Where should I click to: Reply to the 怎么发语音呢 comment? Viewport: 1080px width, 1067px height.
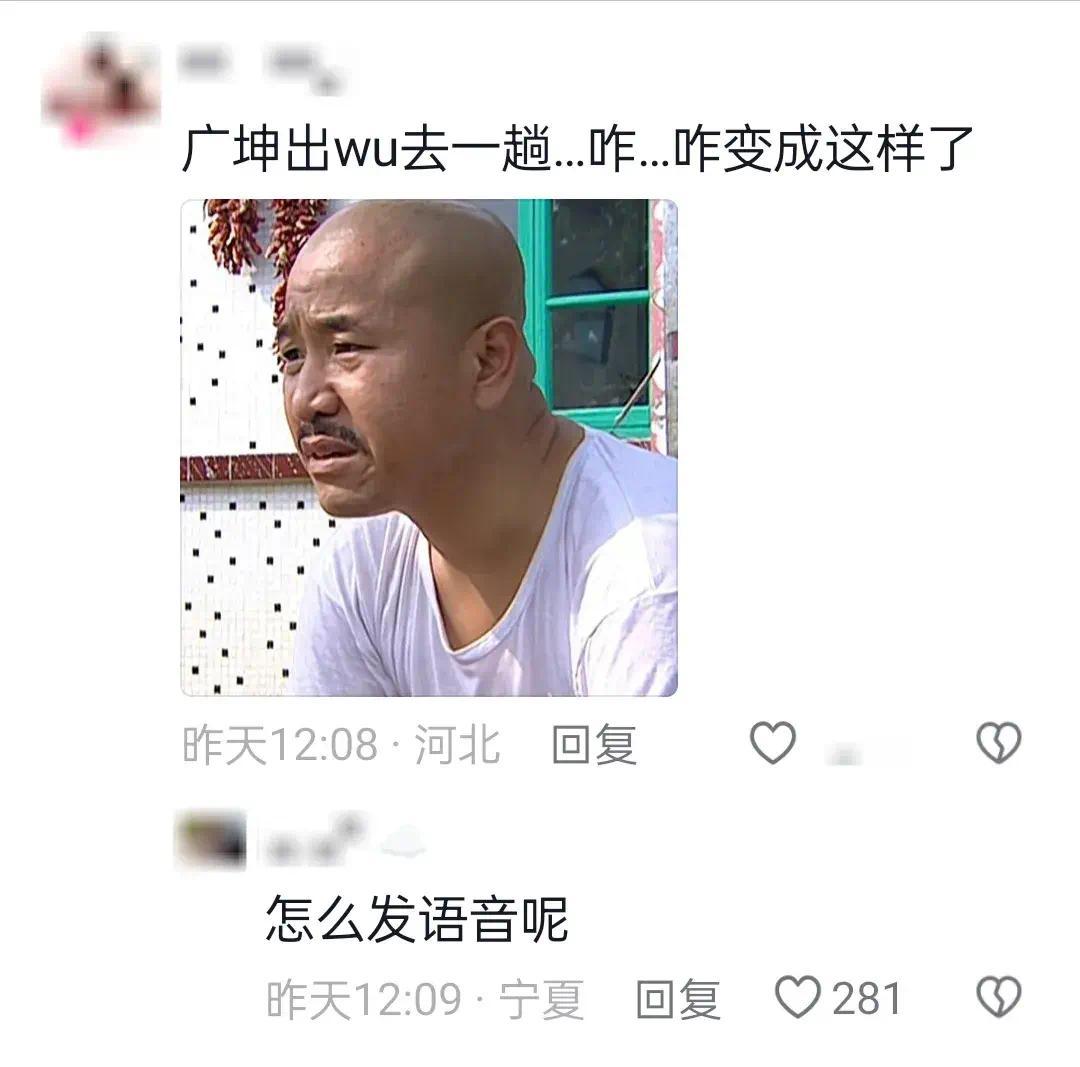click(679, 999)
